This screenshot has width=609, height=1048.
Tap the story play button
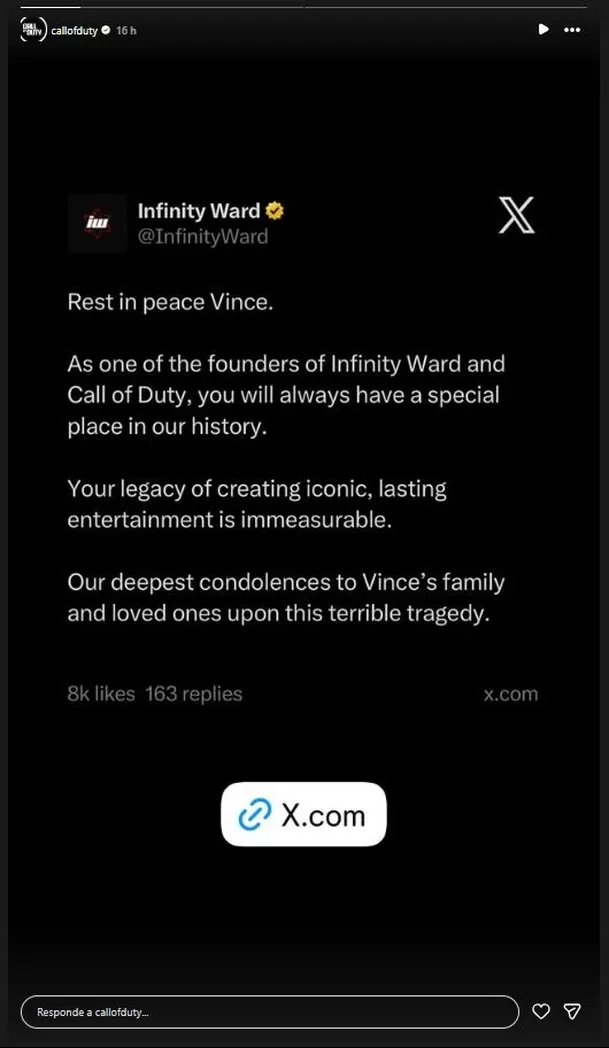pos(543,30)
